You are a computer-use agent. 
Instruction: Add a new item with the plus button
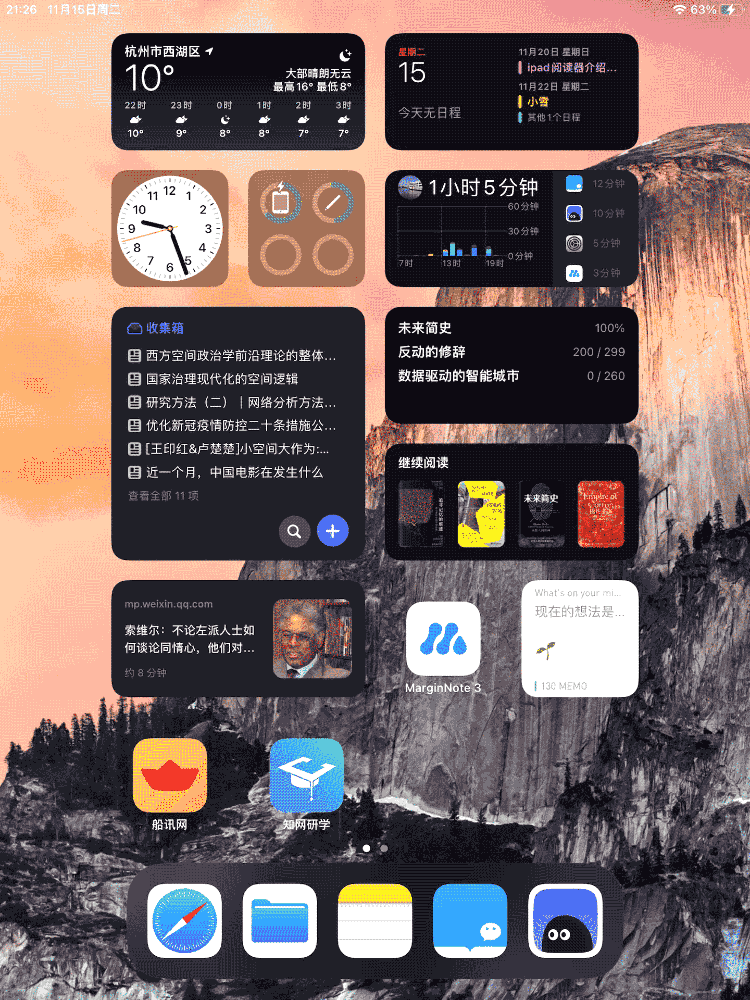[x=332, y=531]
